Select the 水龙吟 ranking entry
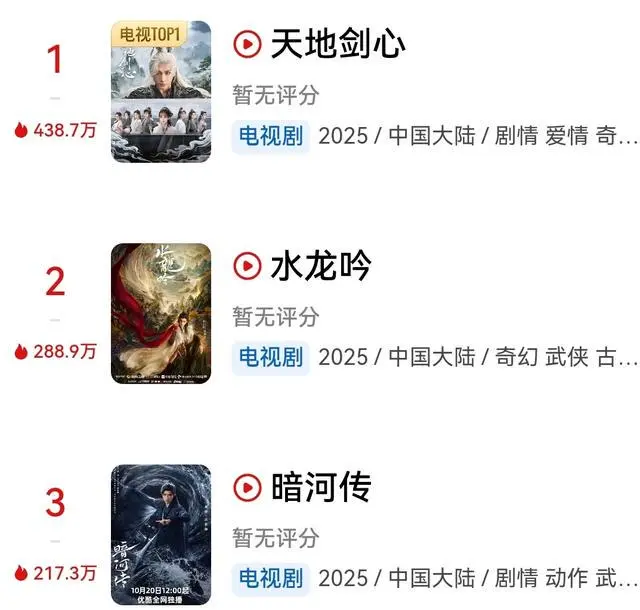This screenshot has width=640, height=610. [321, 266]
